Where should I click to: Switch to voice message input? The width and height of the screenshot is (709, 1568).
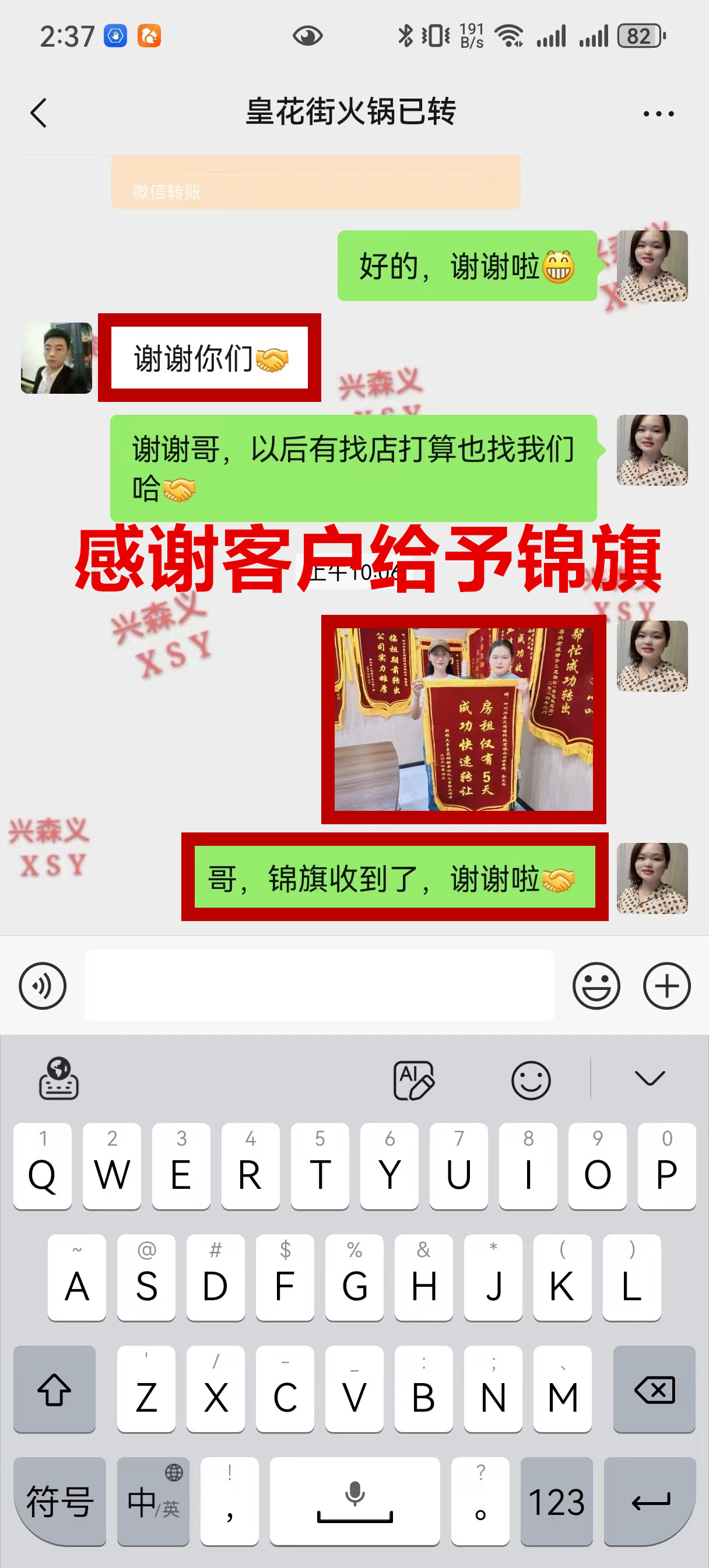tap(43, 985)
